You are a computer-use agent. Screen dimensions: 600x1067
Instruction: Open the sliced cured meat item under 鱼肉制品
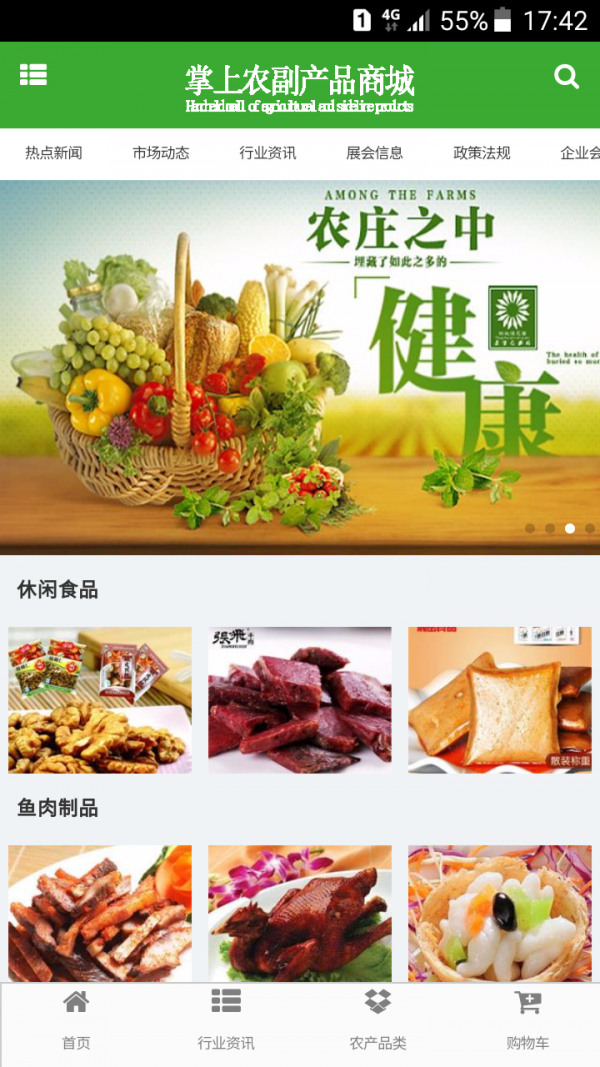[x=100, y=913]
